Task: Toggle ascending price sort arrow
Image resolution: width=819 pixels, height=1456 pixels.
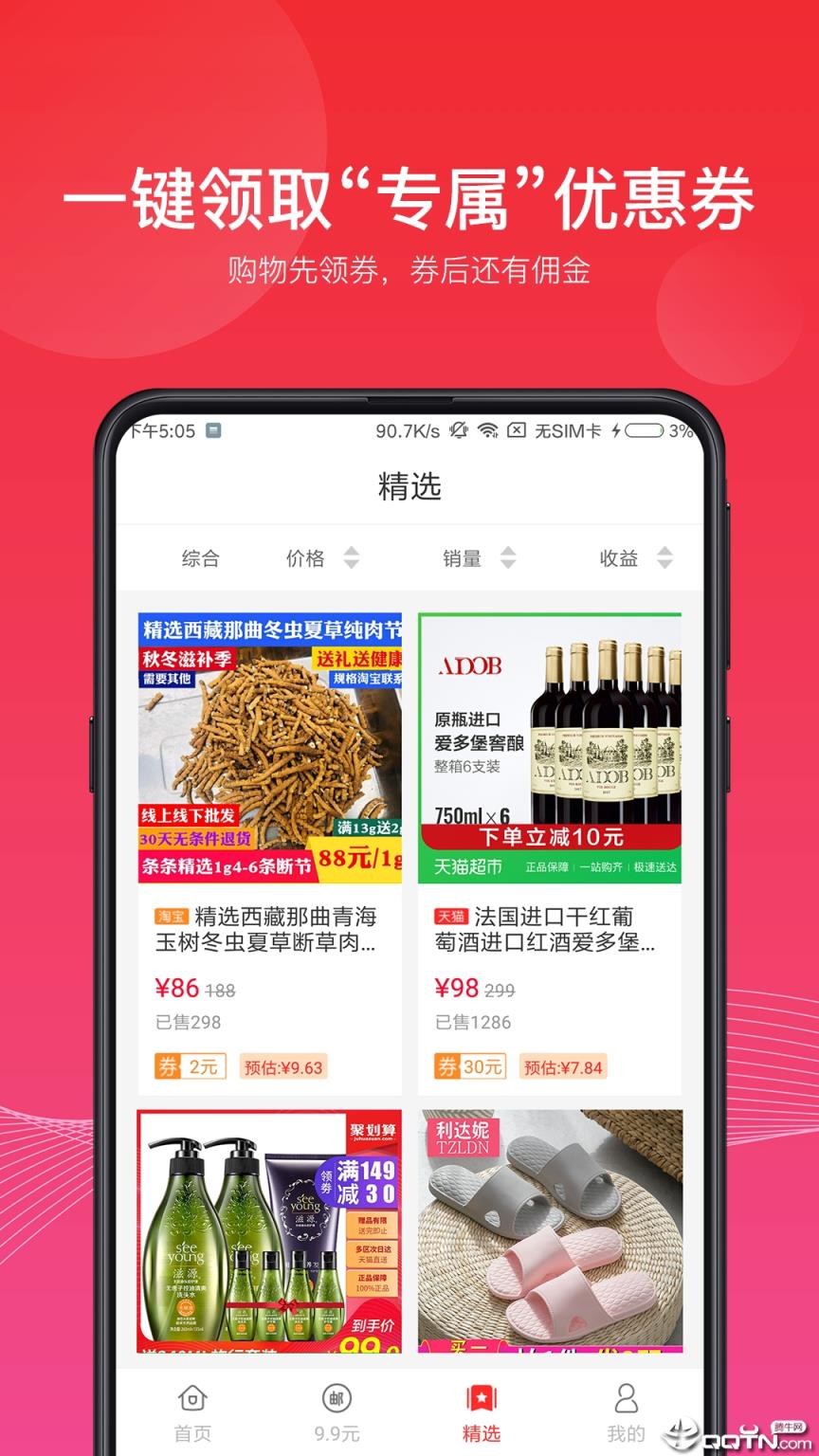Action: coord(351,552)
